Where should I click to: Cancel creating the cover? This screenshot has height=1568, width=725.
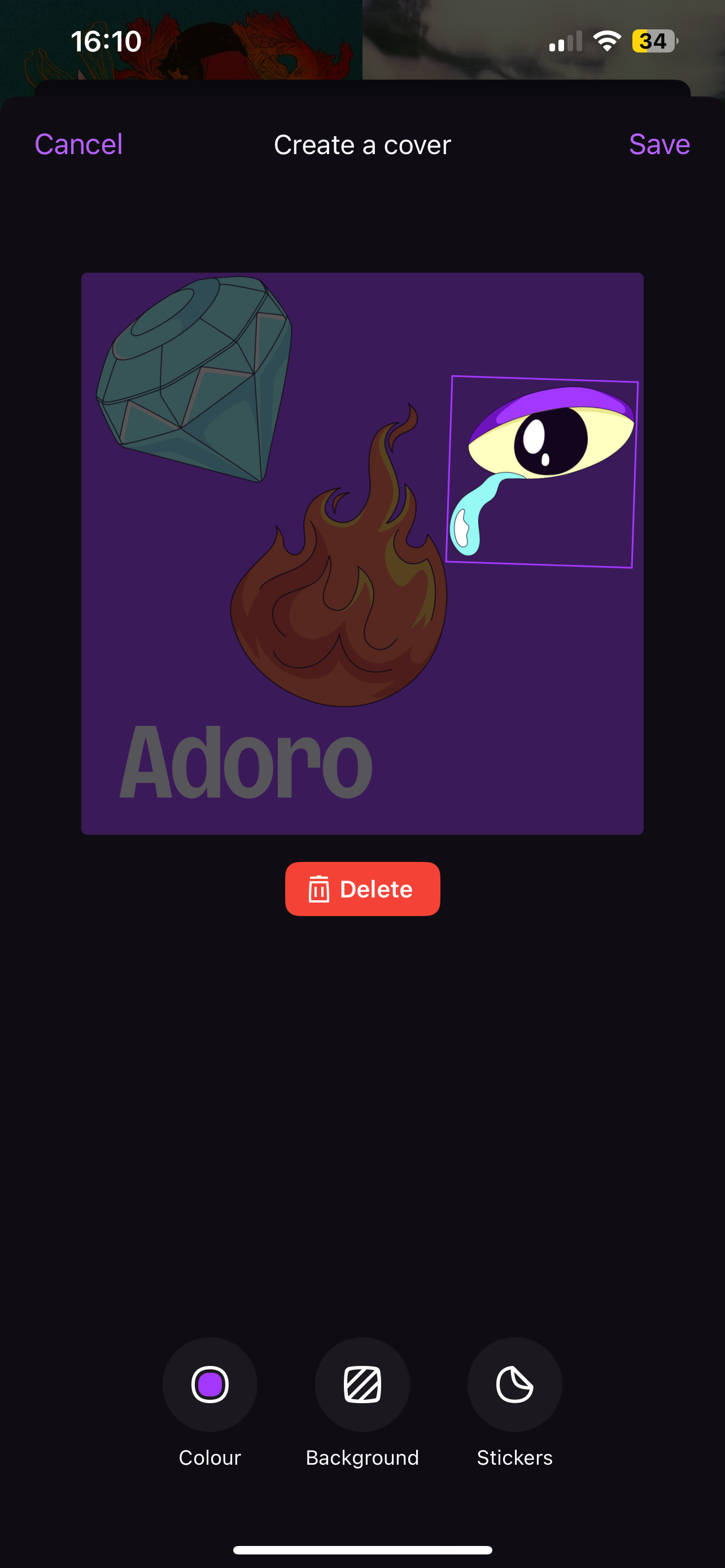point(78,144)
